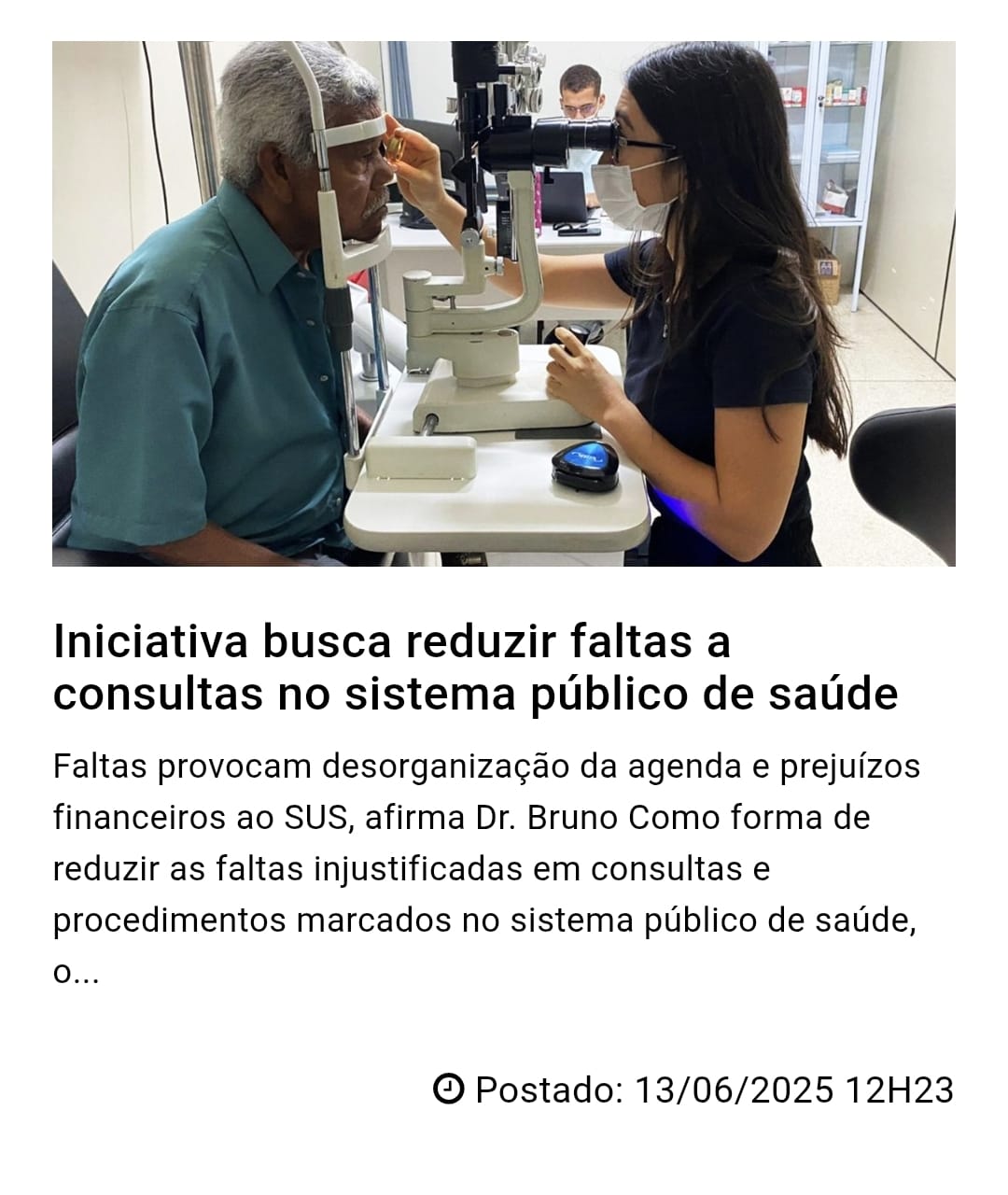Open the eye exam article photo

pos(503,303)
